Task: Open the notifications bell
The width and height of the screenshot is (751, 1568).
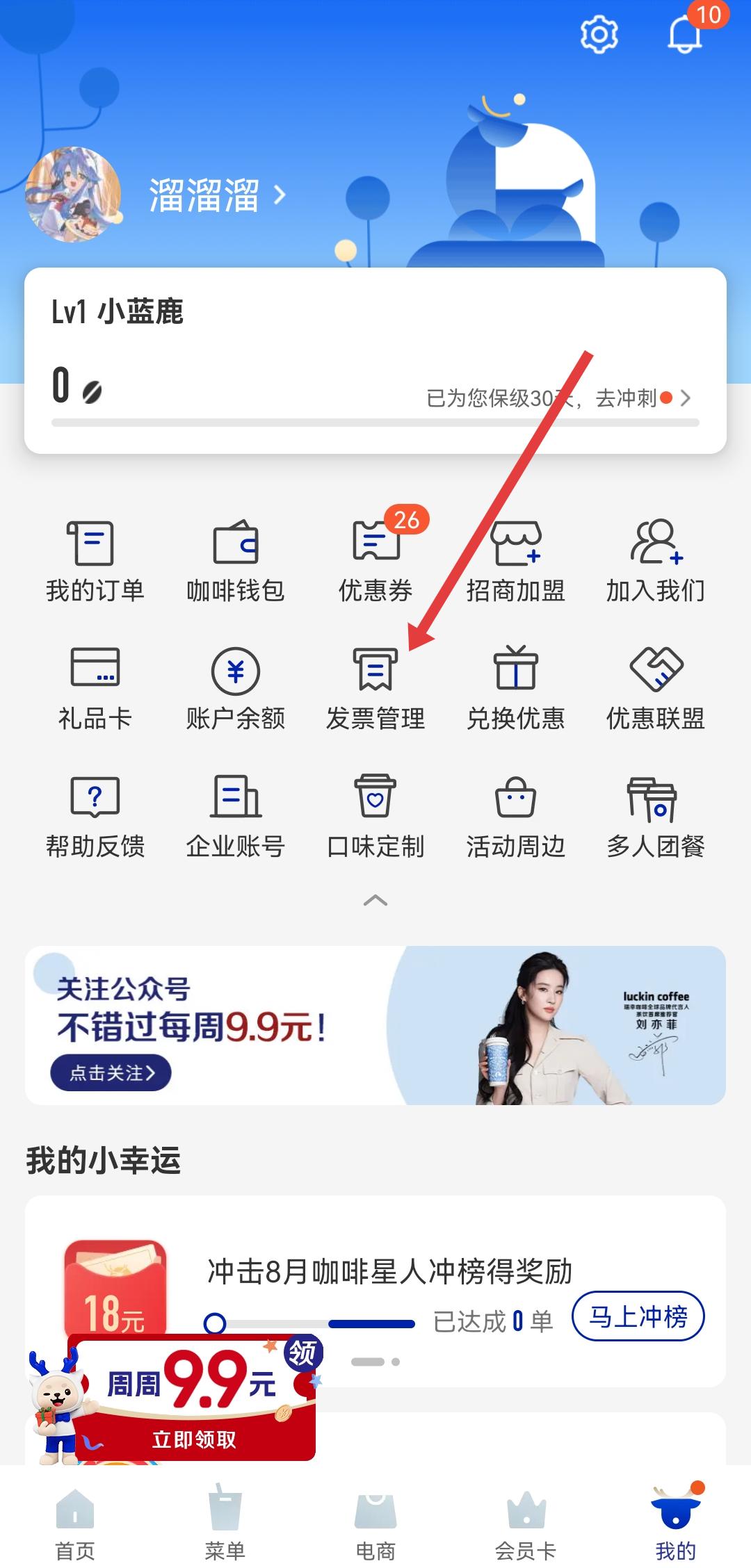Action: (x=685, y=33)
